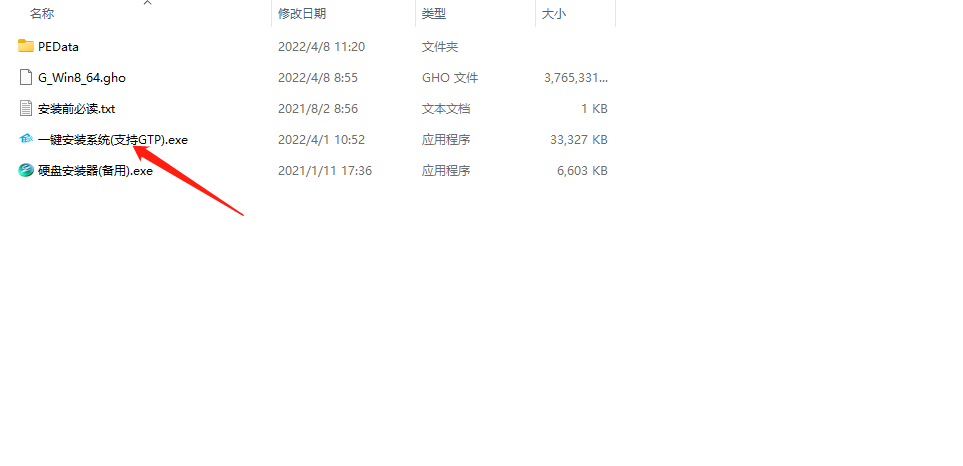963x466 pixels.
Task: Open the PEData folder
Action: point(58,47)
